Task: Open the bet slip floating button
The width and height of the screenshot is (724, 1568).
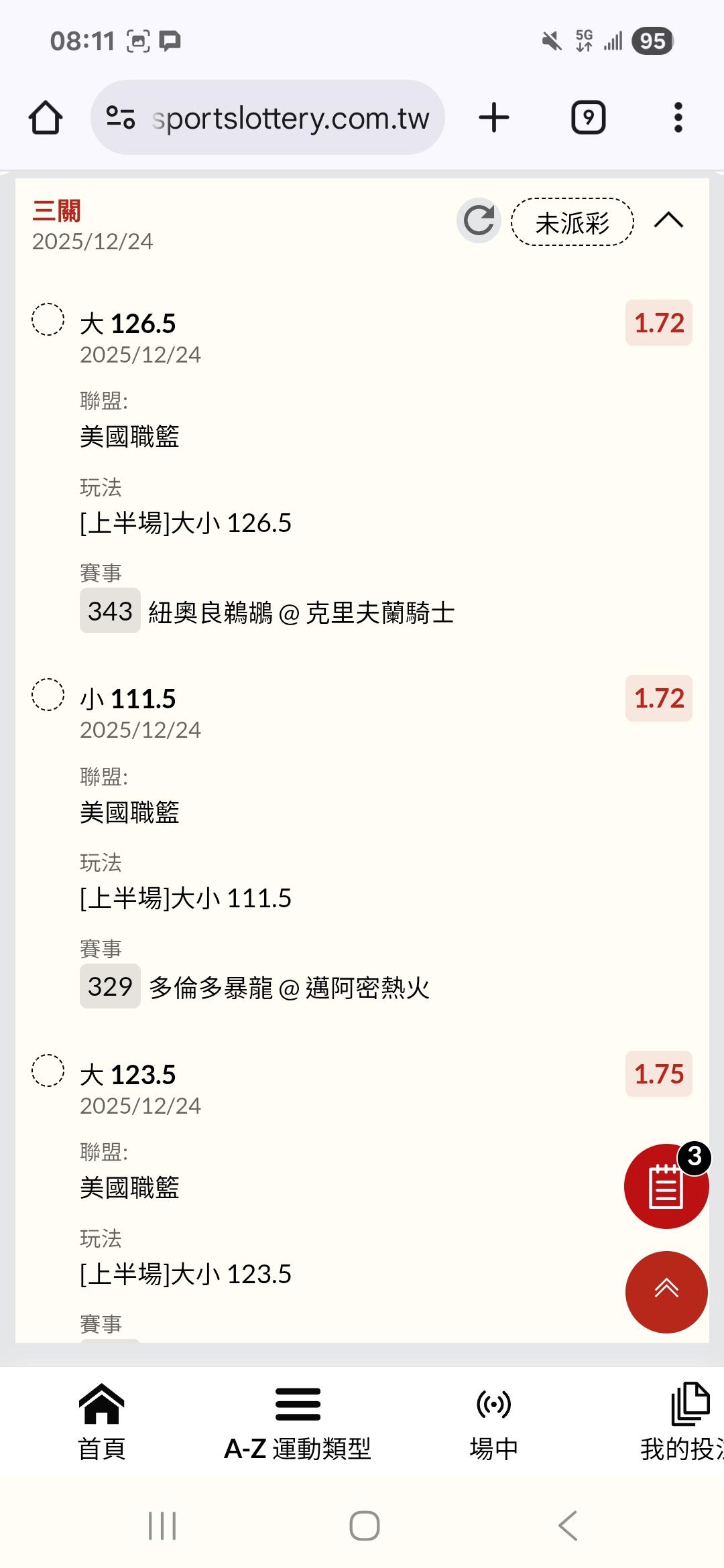Action: (x=666, y=1185)
